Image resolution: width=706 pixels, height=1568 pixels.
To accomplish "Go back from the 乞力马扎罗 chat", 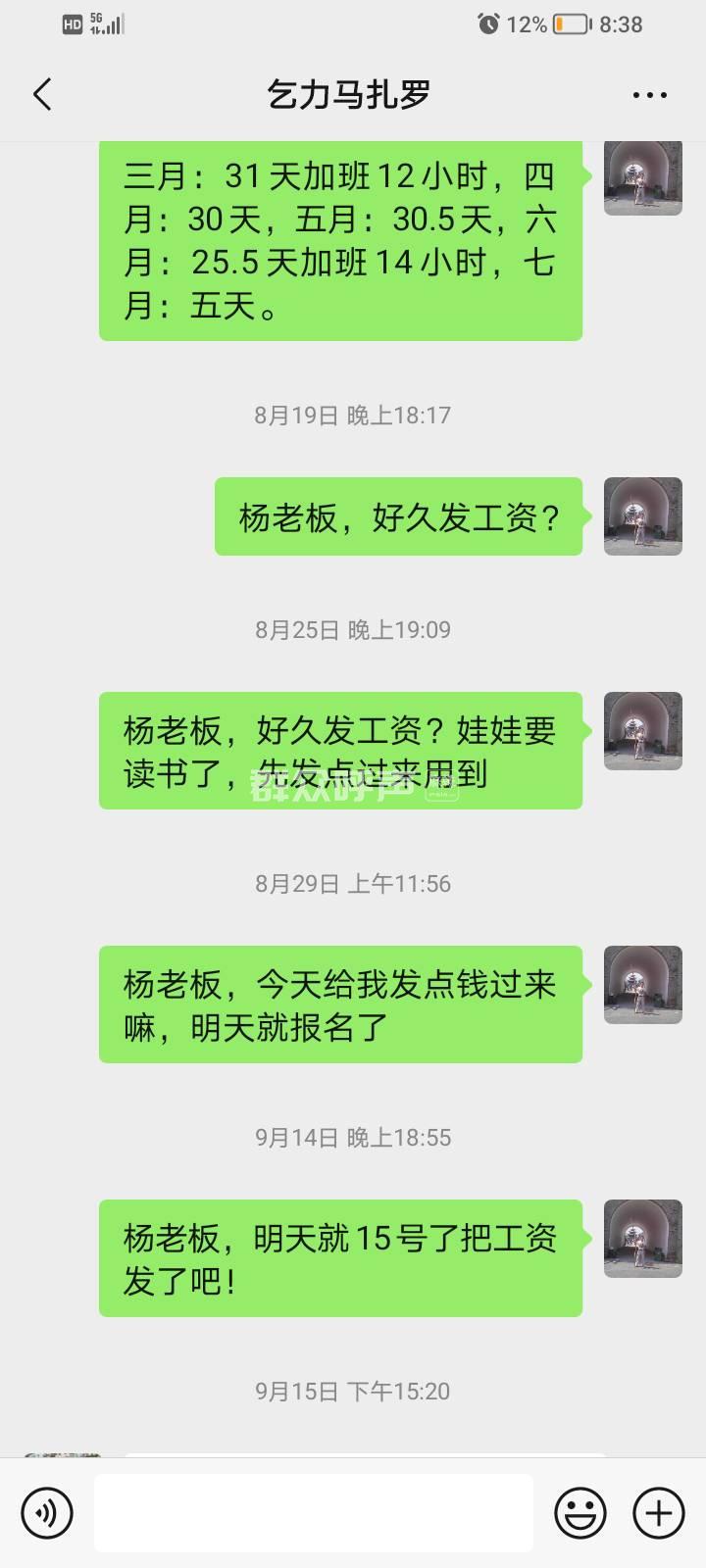I will [x=42, y=95].
